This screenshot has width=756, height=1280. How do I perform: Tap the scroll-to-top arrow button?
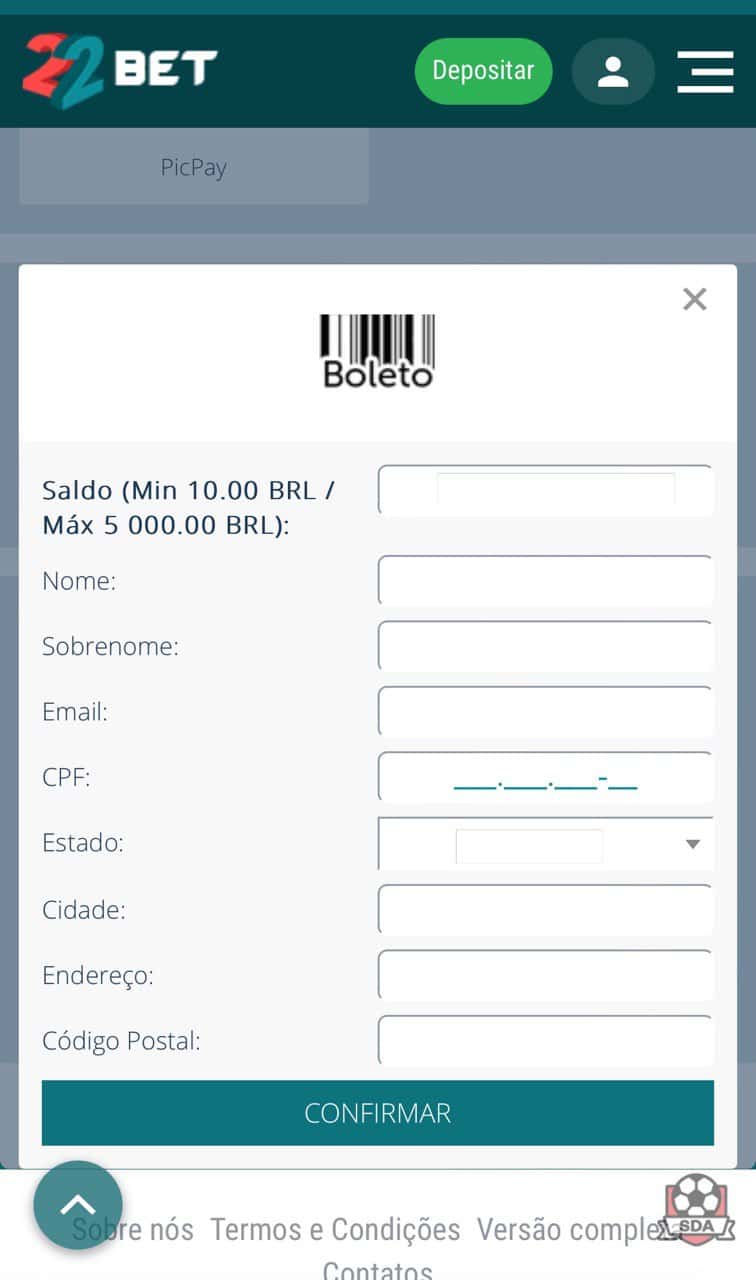click(x=78, y=1205)
